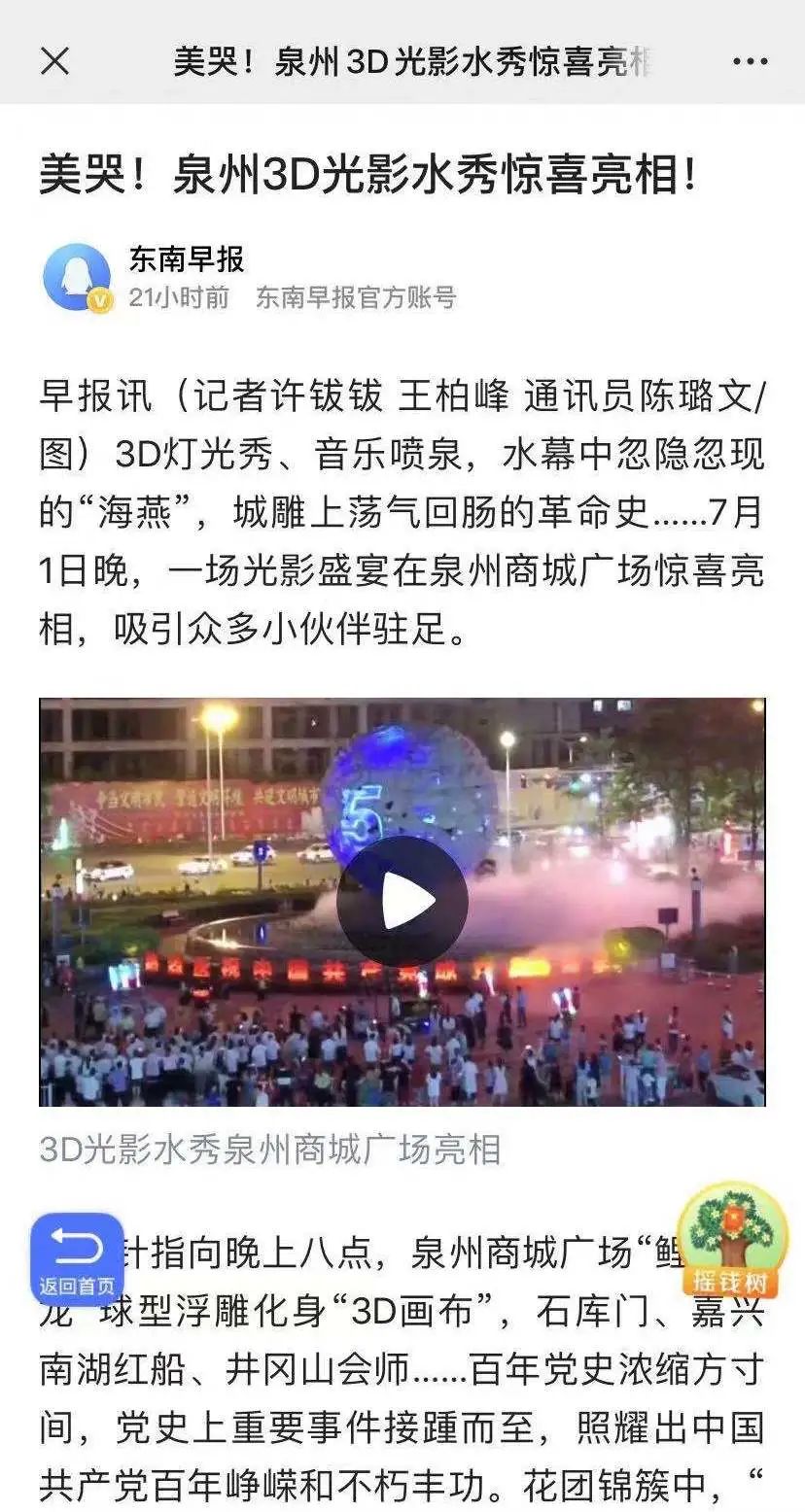Play the 3D light show video
The image size is (805, 1512).
(402, 902)
